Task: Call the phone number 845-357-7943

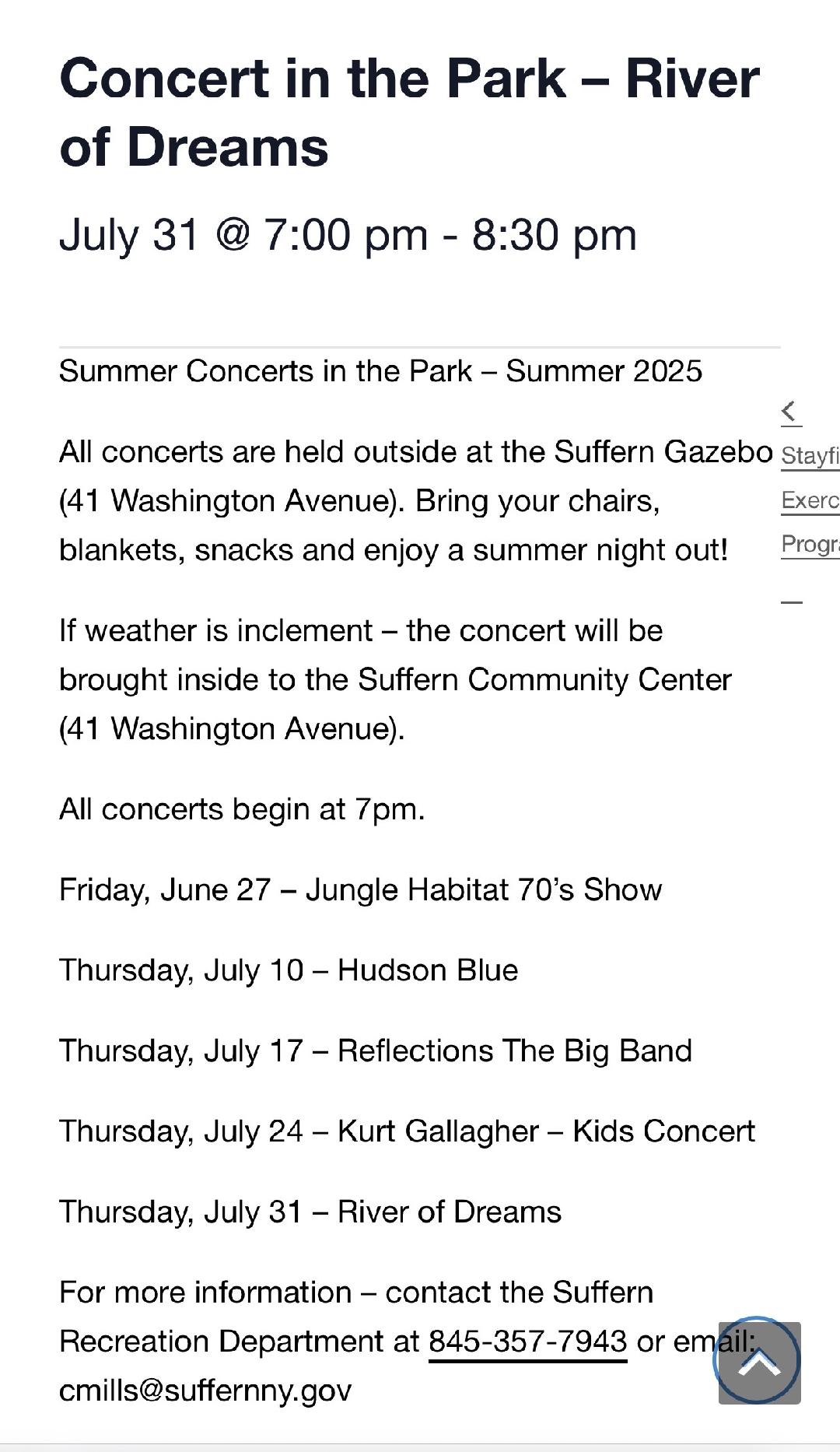Action: (x=527, y=1342)
